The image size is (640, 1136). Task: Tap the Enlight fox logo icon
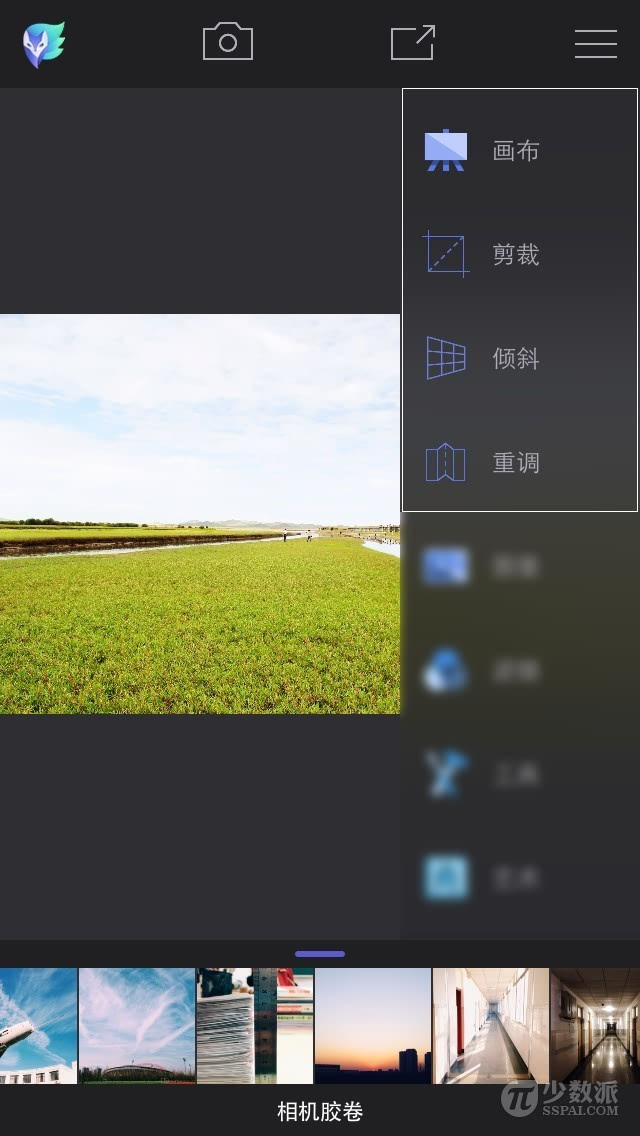click(44, 44)
